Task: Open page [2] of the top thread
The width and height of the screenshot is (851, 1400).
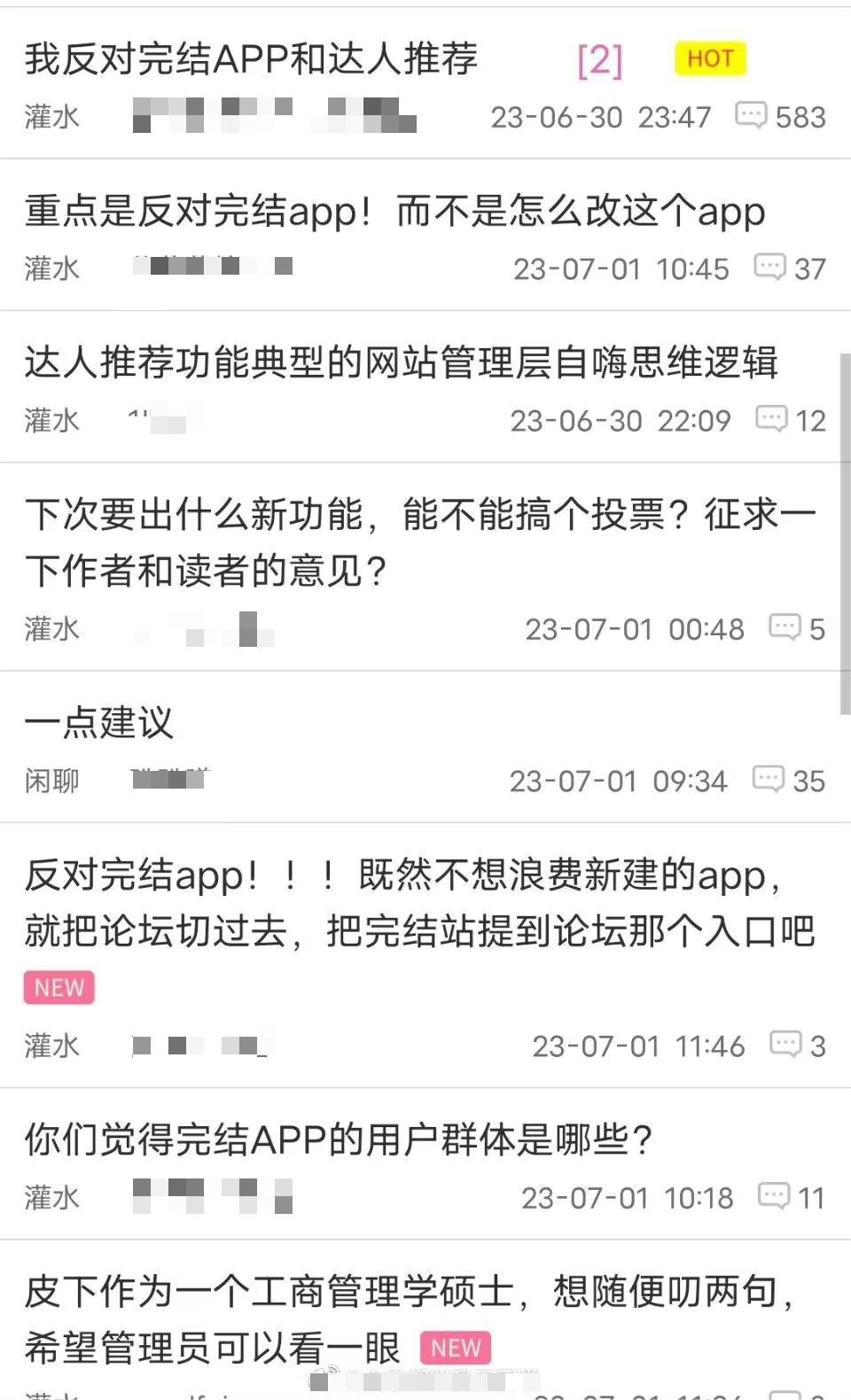Action: click(598, 58)
